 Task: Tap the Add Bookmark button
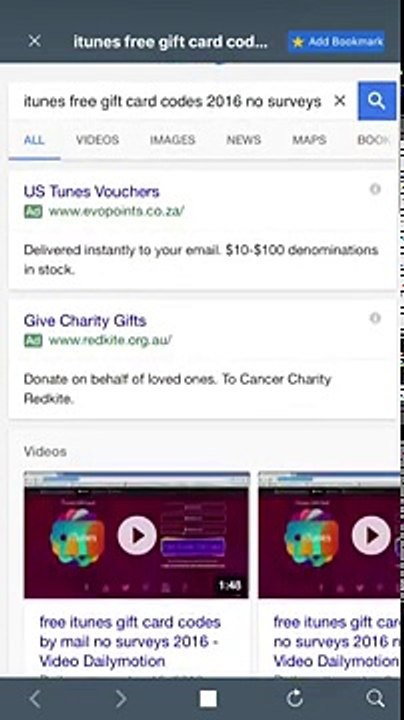point(337,42)
